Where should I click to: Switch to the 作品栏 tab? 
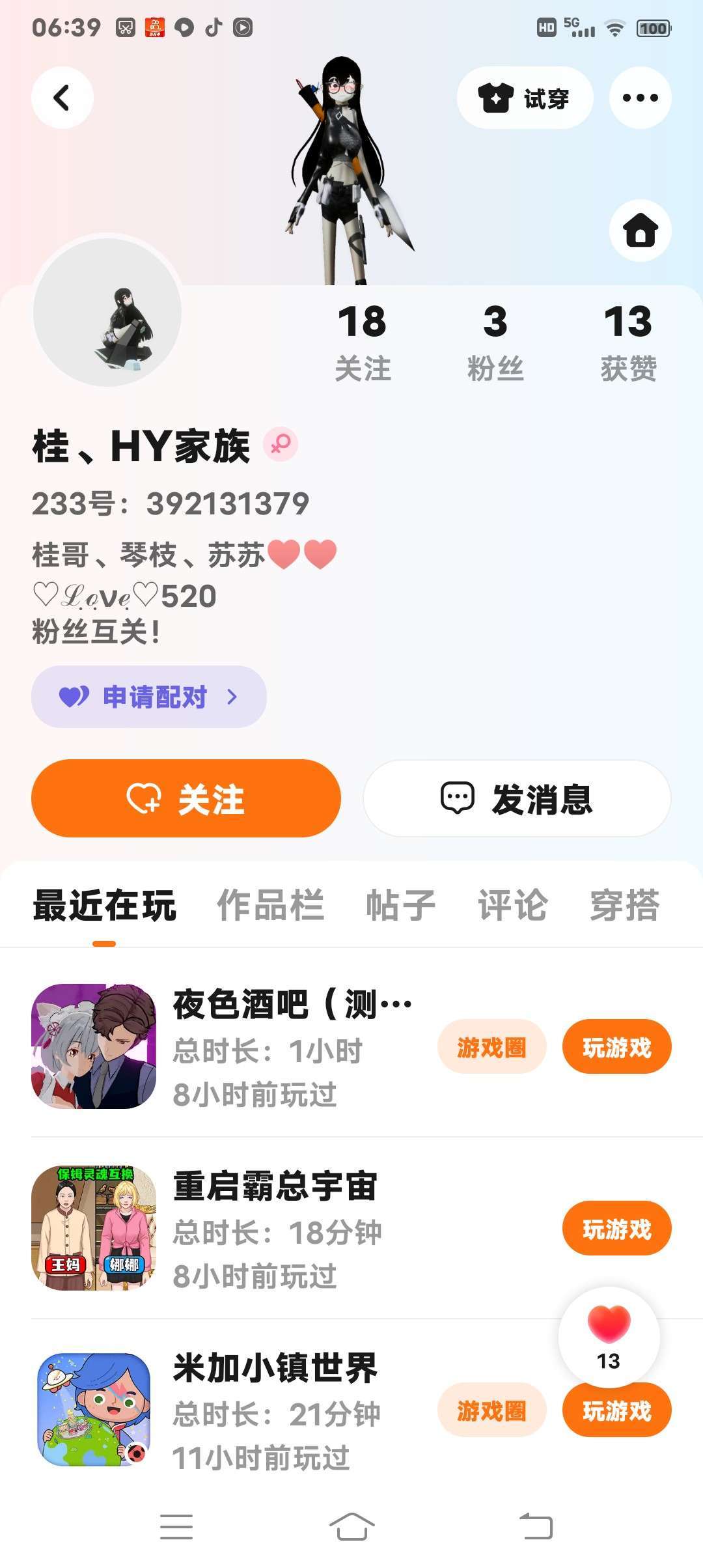(270, 905)
